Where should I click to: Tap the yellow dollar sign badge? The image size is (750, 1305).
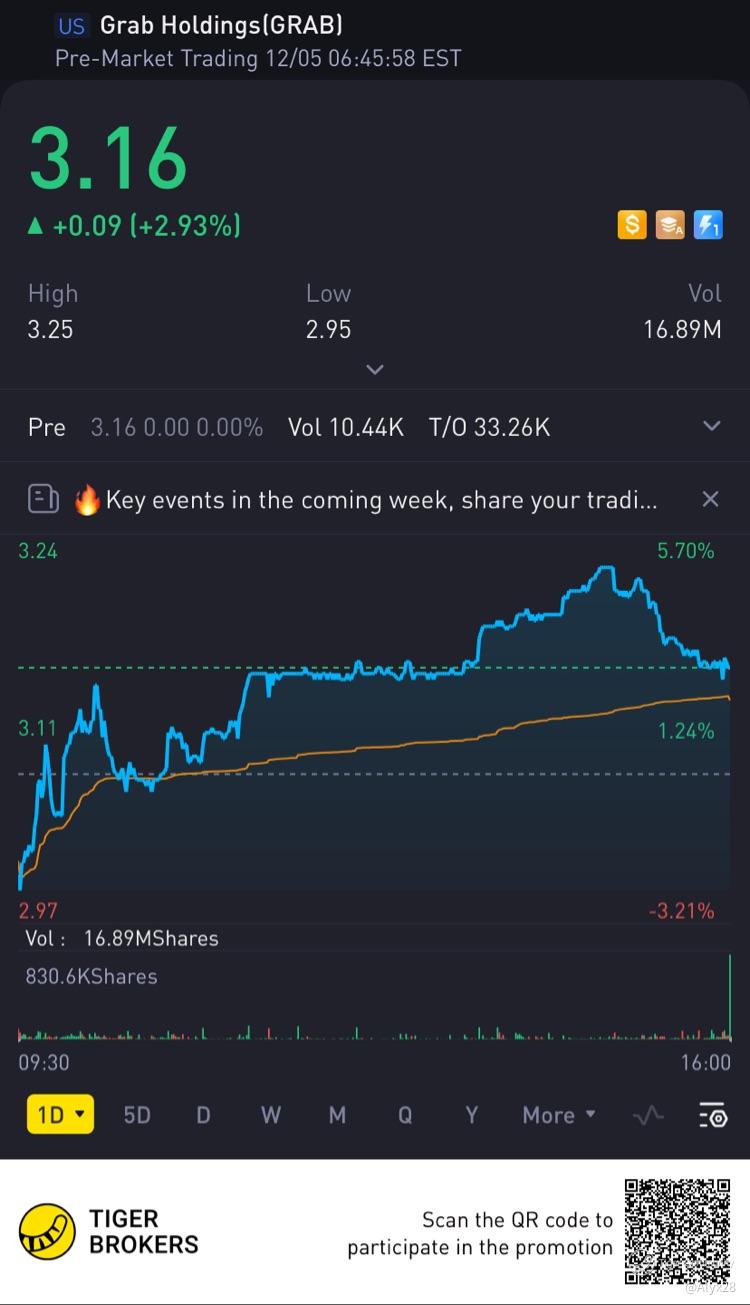[x=632, y=225]
